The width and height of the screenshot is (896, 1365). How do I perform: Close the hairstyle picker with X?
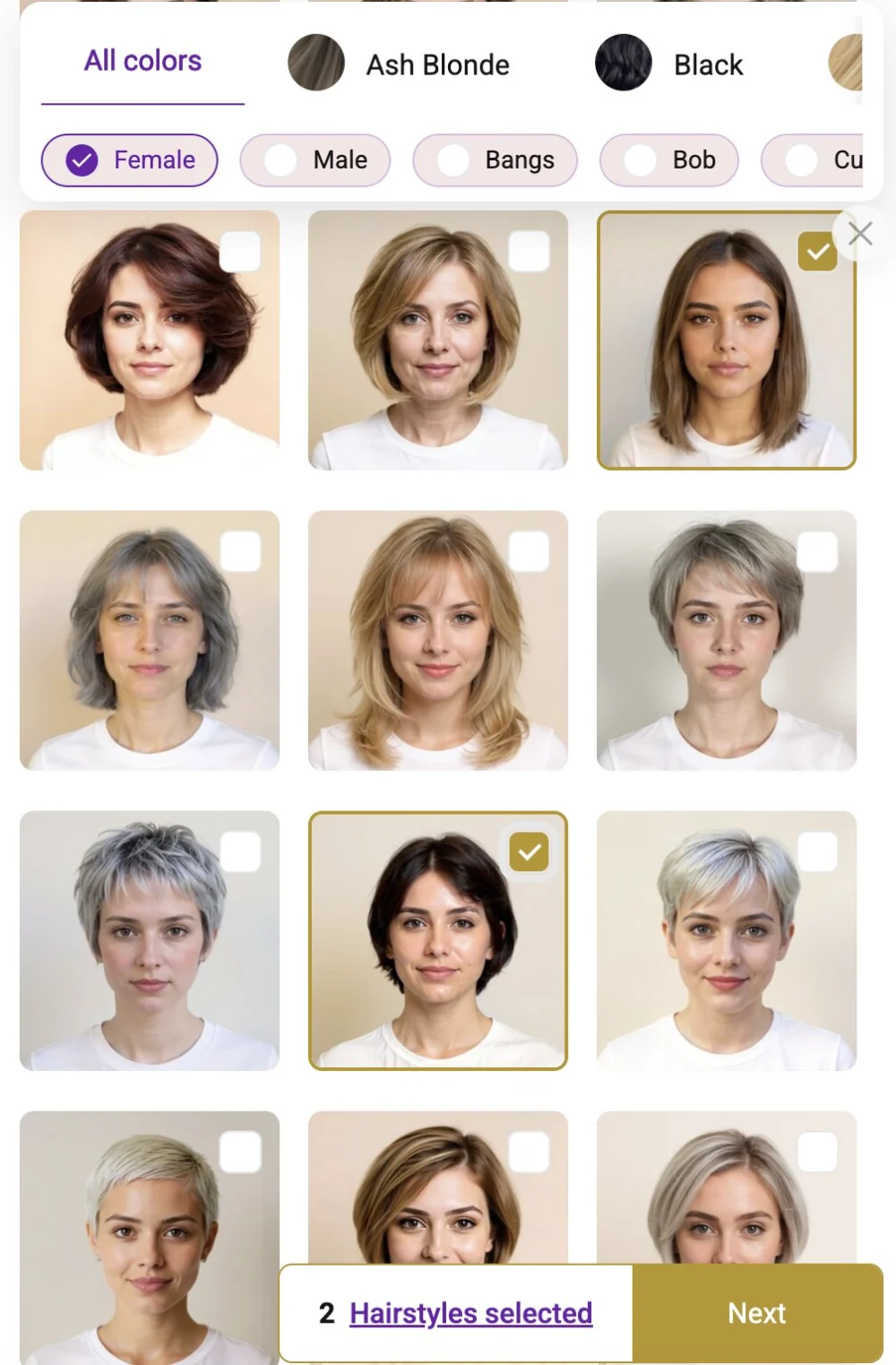(x=860, y=234)
